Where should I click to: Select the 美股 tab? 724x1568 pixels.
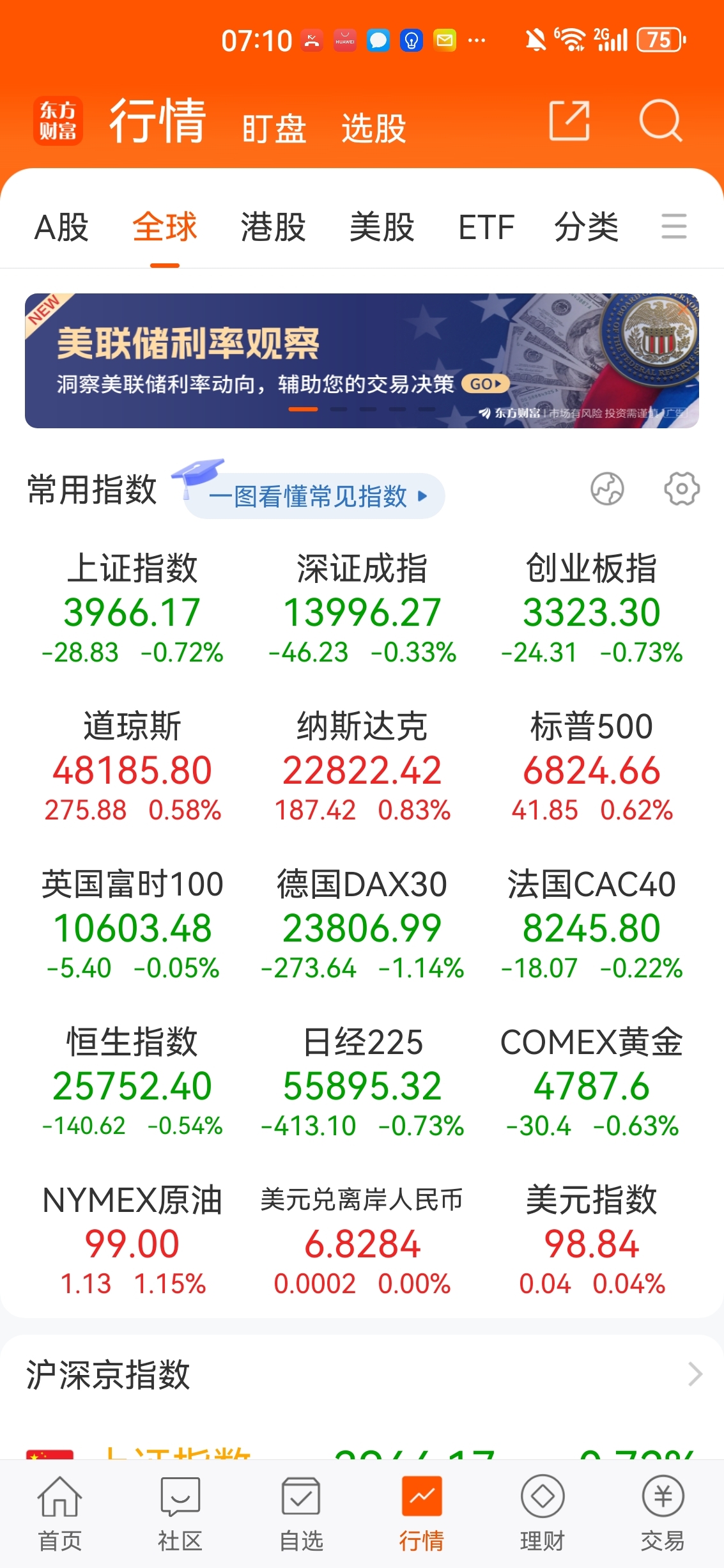[x=382, y=227]
